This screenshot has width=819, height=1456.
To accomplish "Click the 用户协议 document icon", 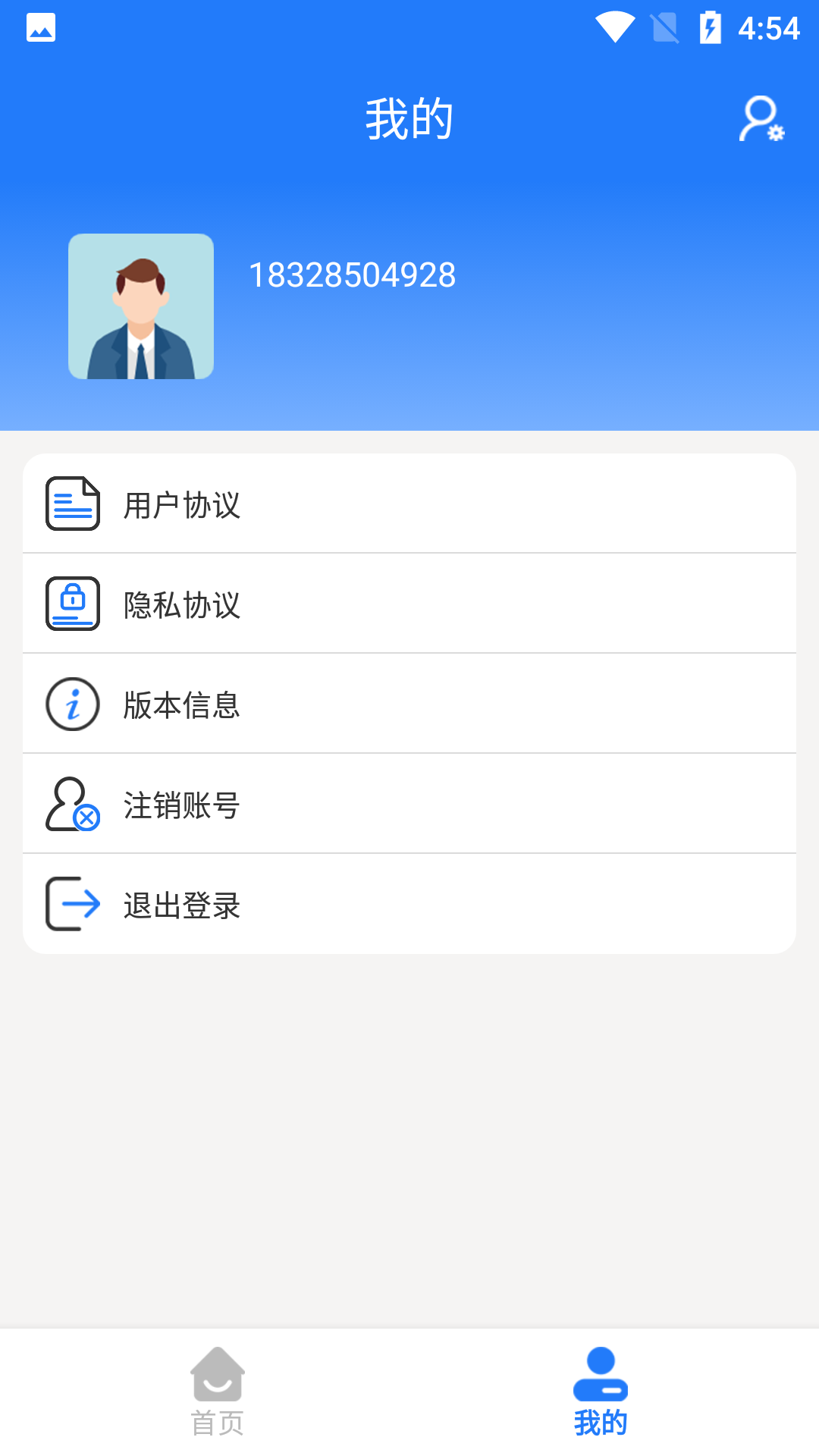I will pos(73,502).
